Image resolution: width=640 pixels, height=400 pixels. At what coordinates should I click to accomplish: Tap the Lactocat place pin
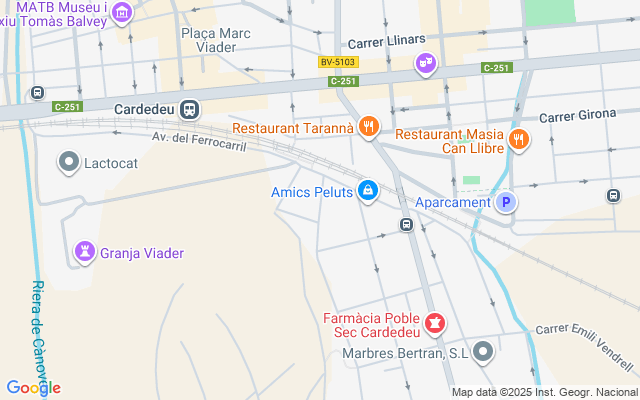pos(69,161)
